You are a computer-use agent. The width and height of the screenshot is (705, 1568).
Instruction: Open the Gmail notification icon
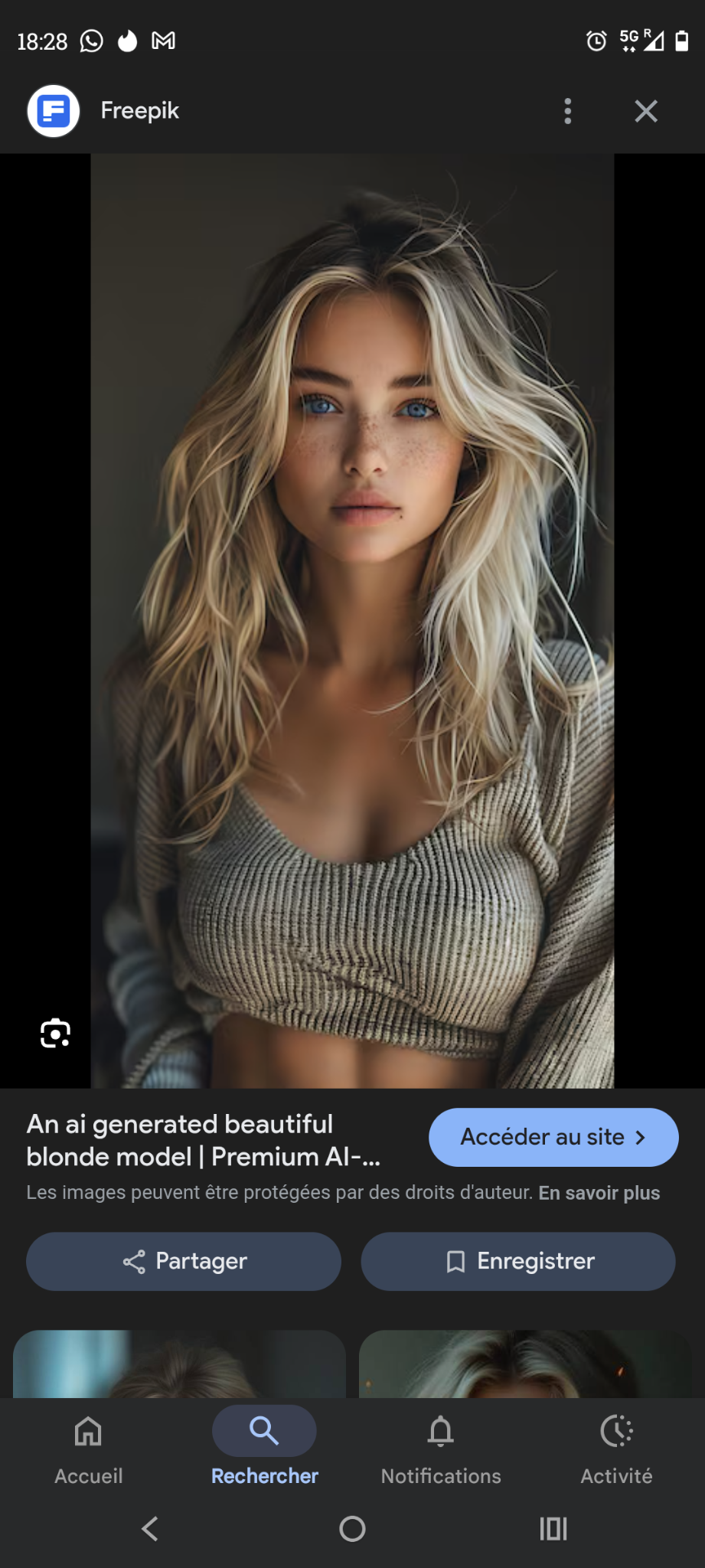tap(162, 40)
